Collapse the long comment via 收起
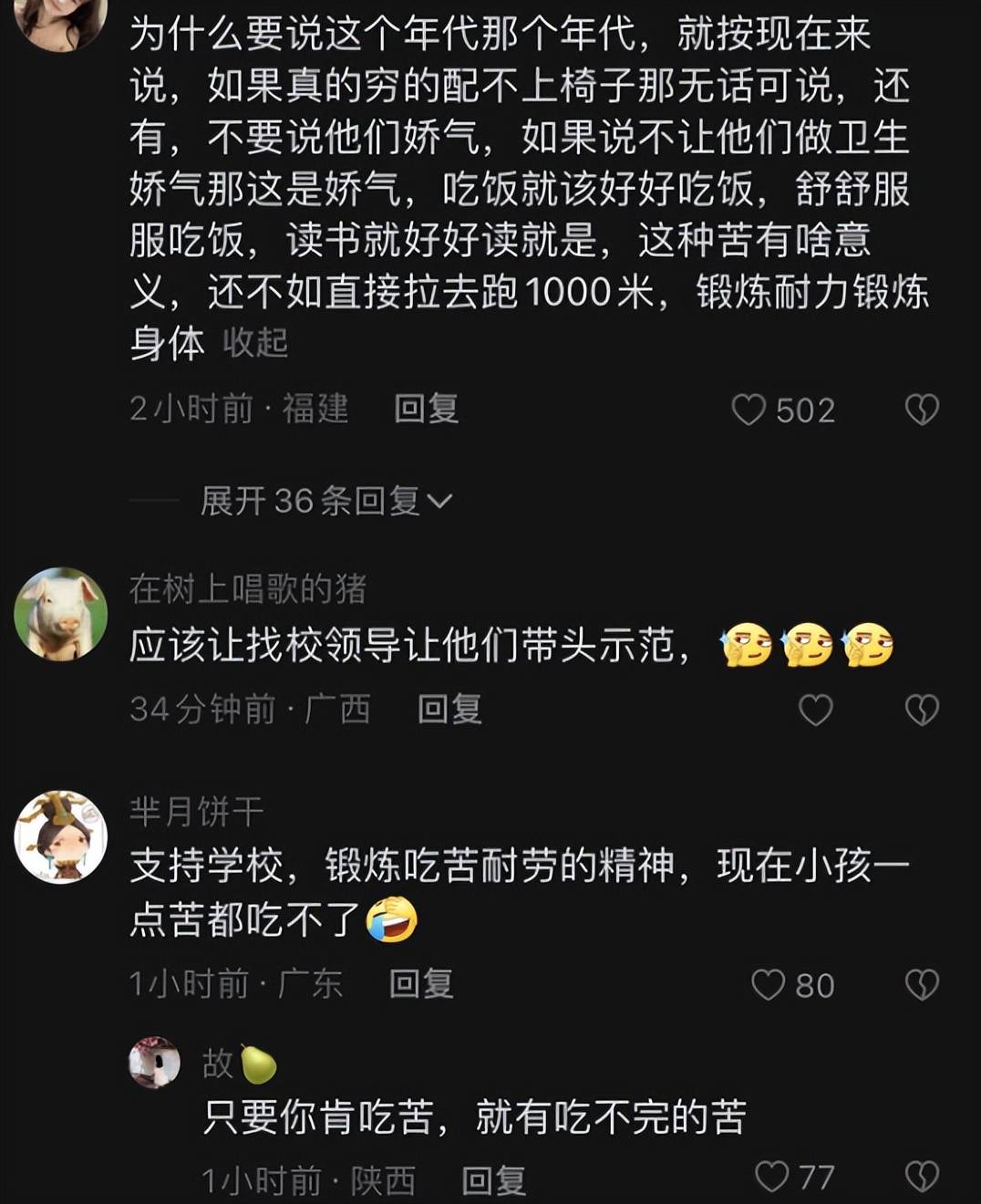981x1204 pixels. tap(255, 343)
